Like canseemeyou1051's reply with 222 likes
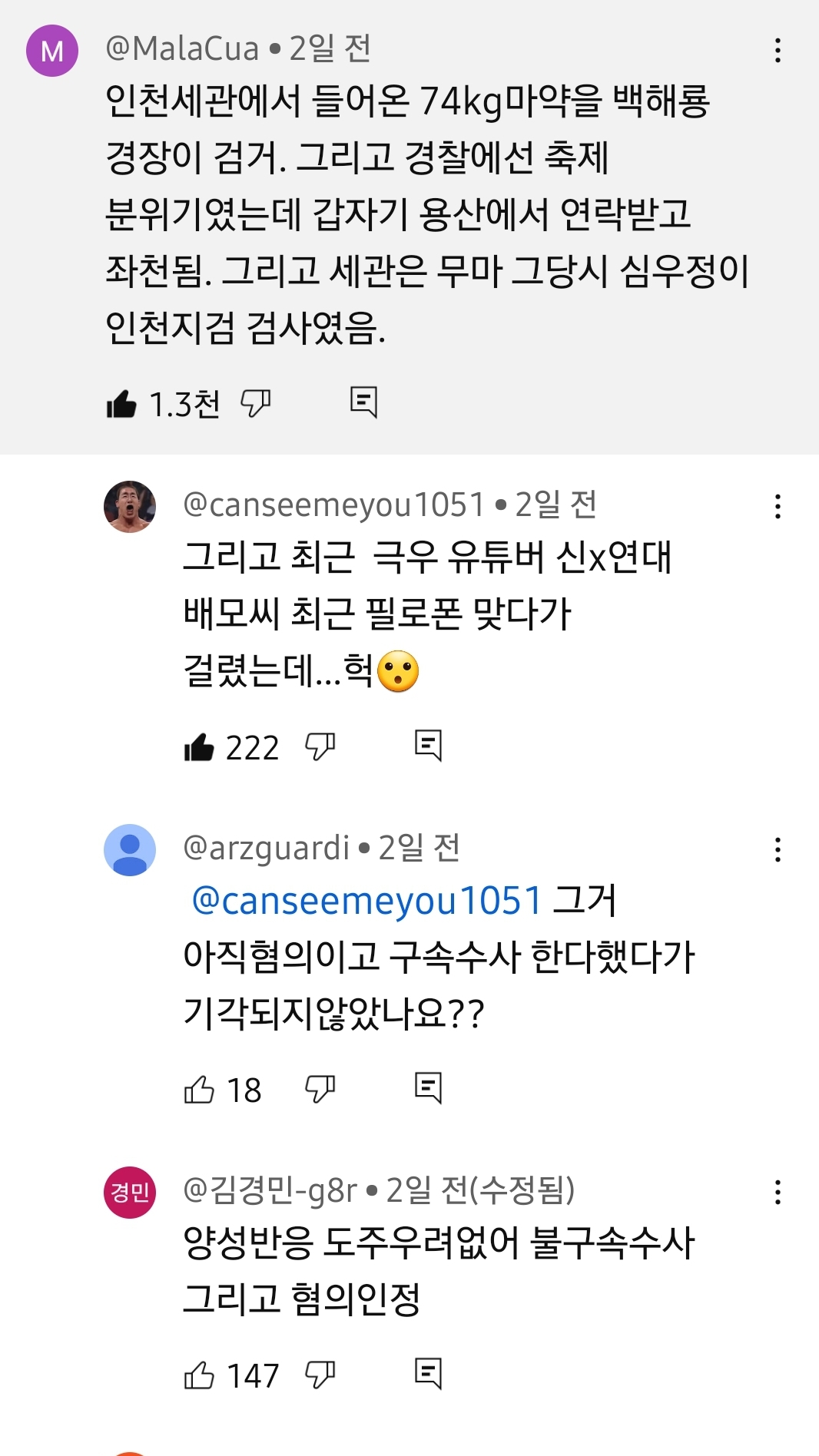The image size is (819, 1456). pos(199,746)
